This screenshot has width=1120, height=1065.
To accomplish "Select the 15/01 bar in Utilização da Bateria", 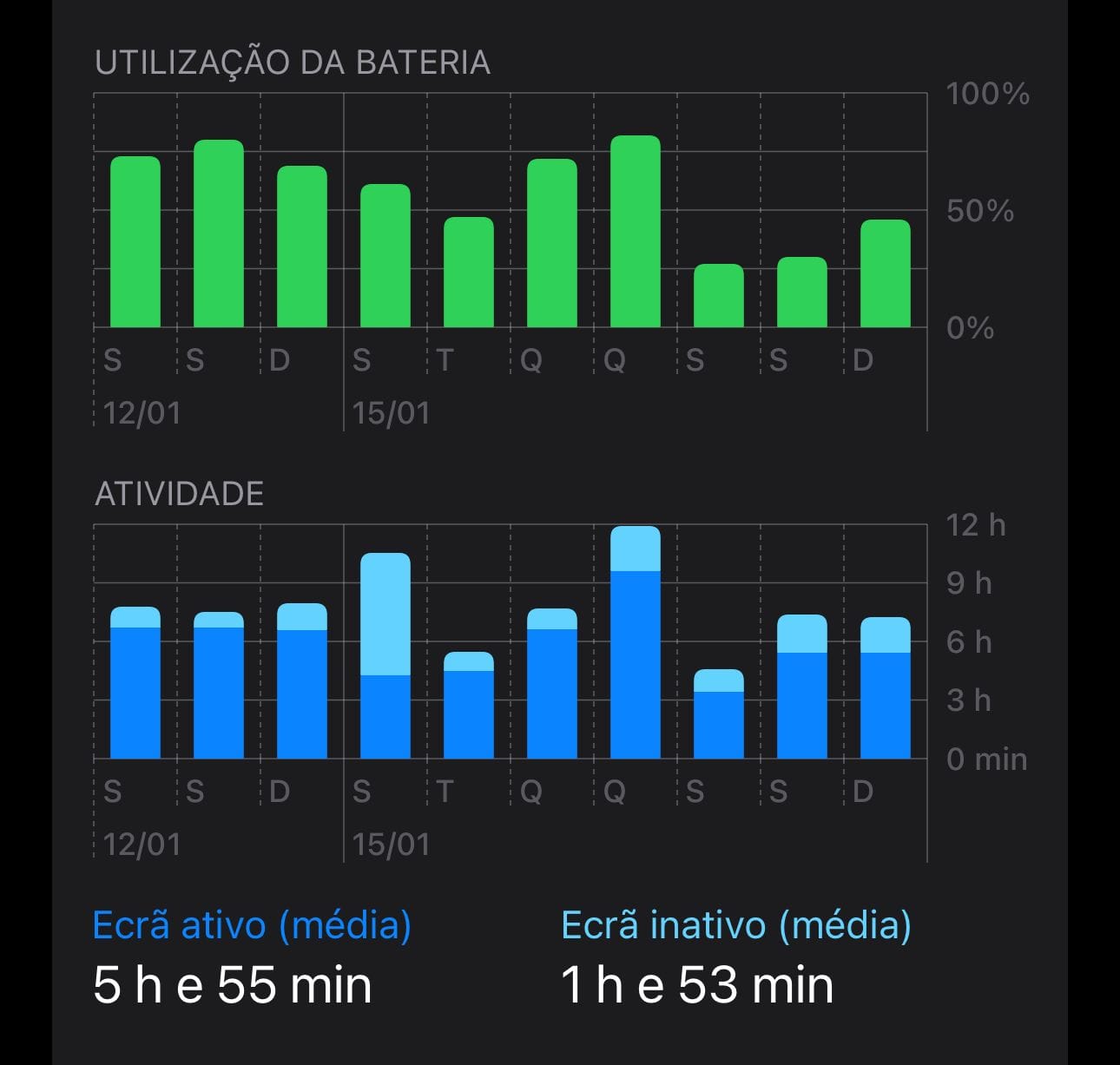I will (x=385, y=256).
